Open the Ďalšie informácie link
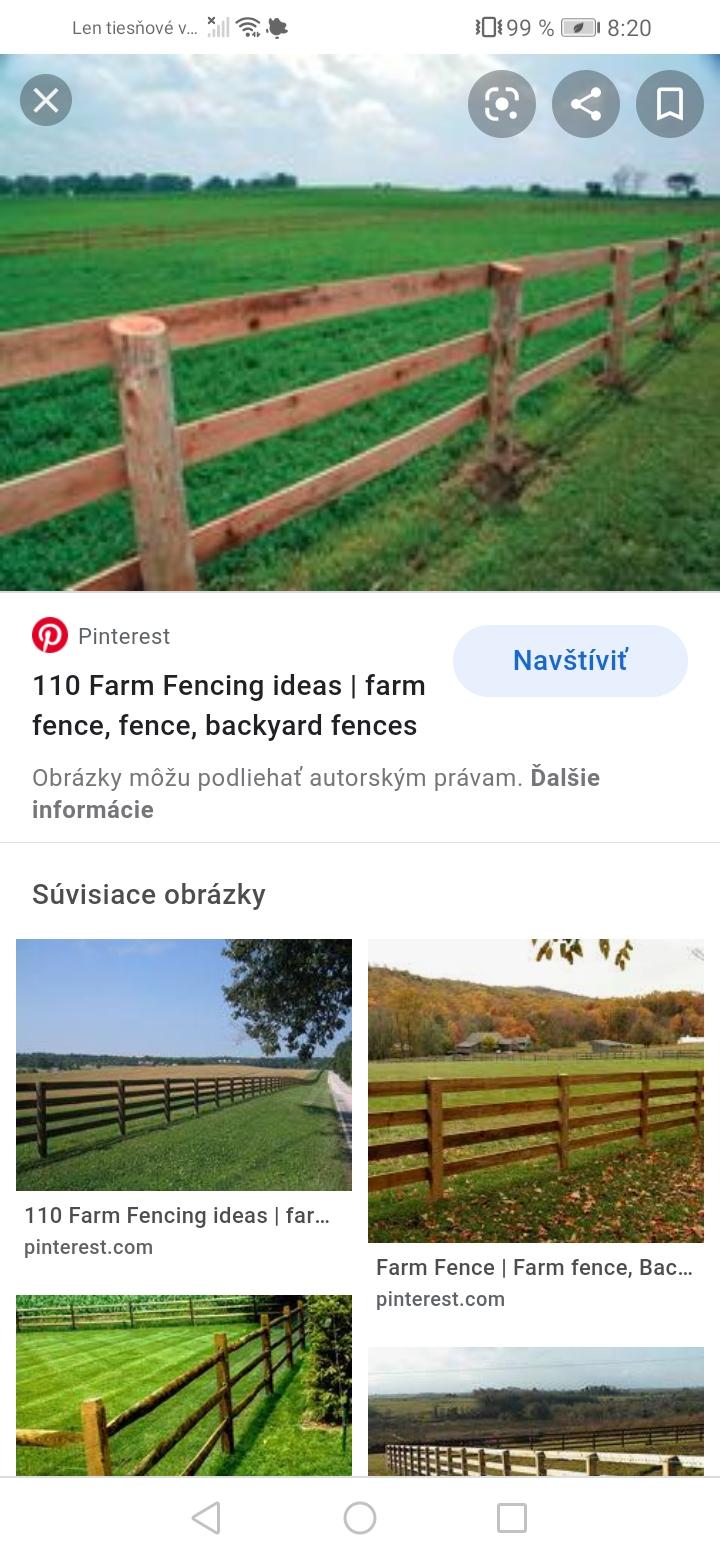The image size is (720, 1560). point(92,809)
